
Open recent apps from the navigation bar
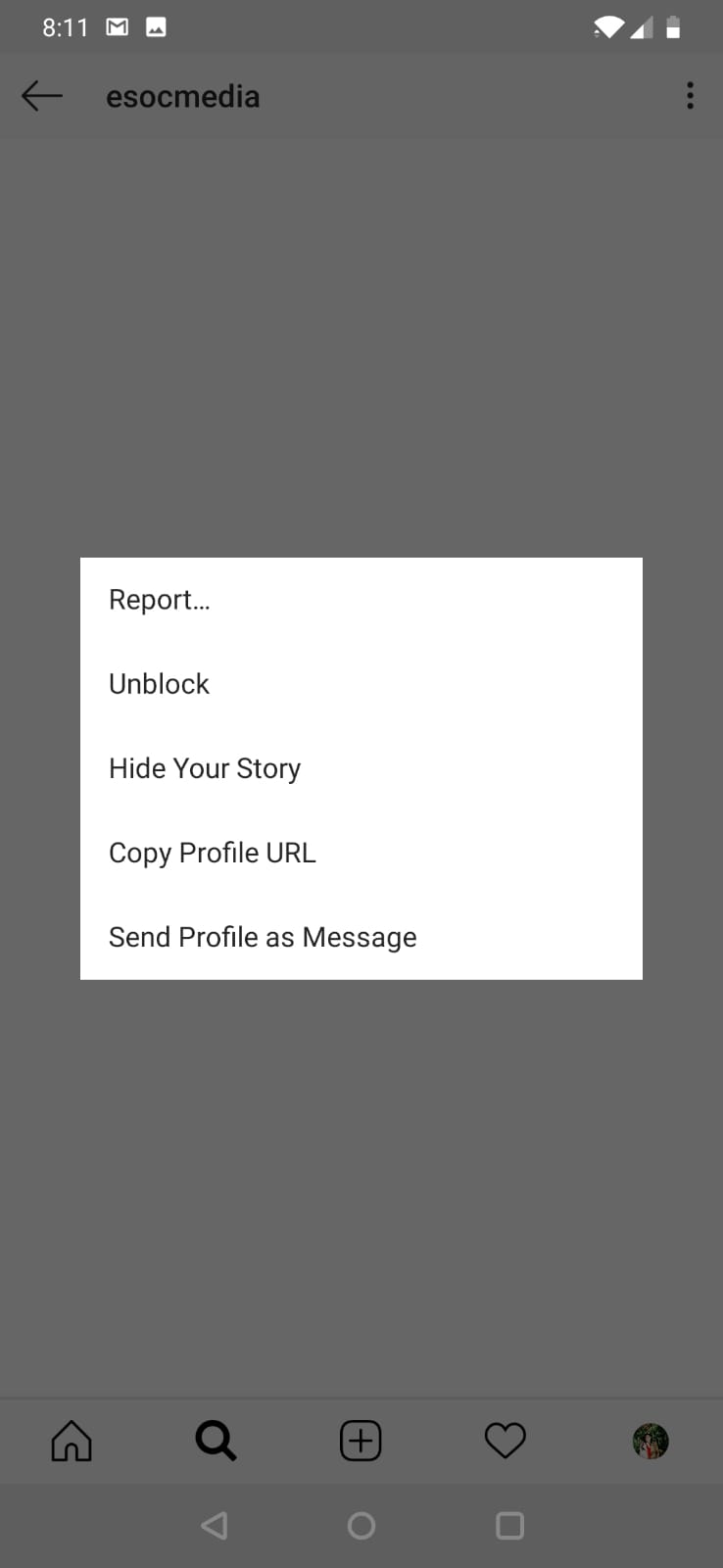tap(509, 1525)
